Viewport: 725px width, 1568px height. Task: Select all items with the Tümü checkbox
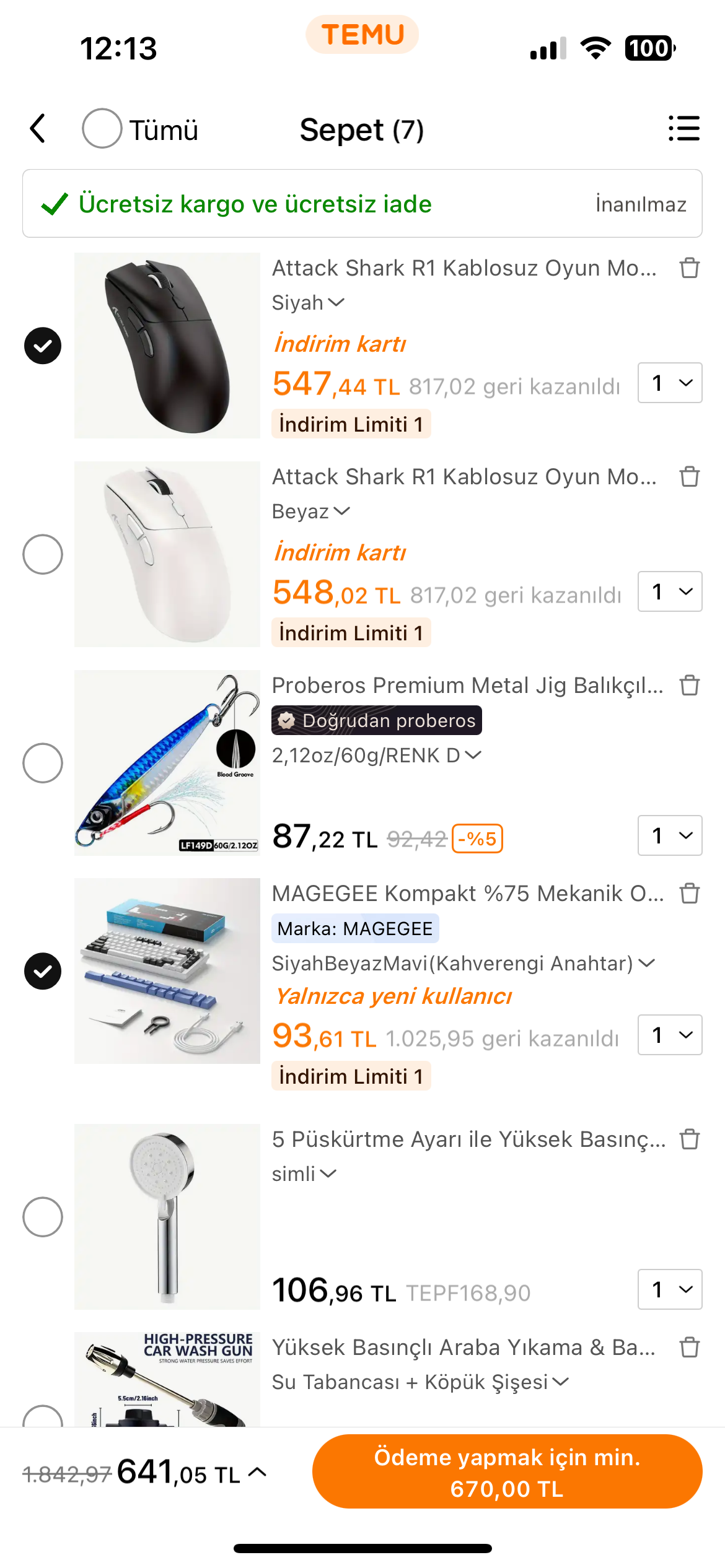102,129
